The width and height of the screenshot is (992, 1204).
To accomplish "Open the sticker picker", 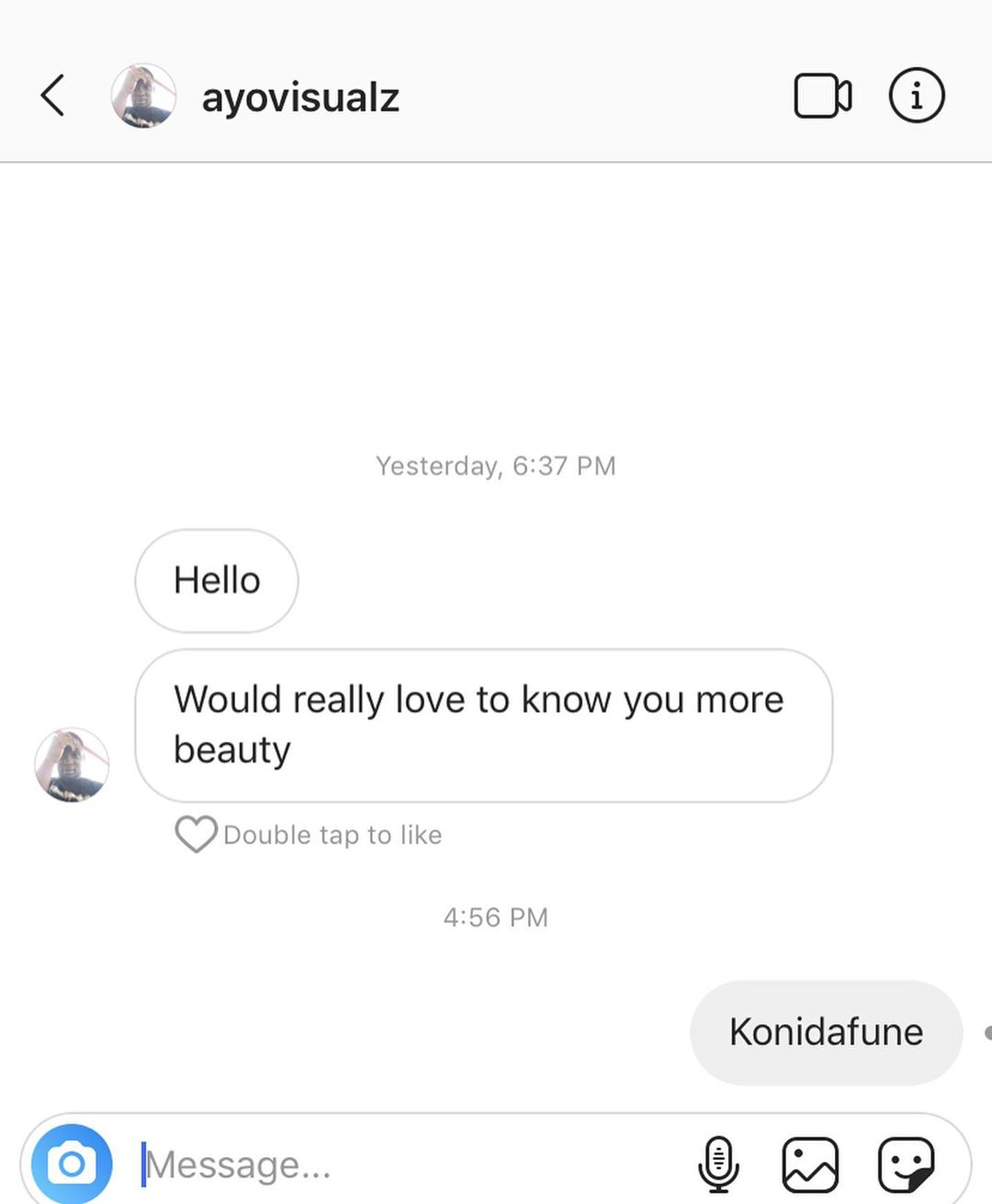I will tap(906, 1165).
